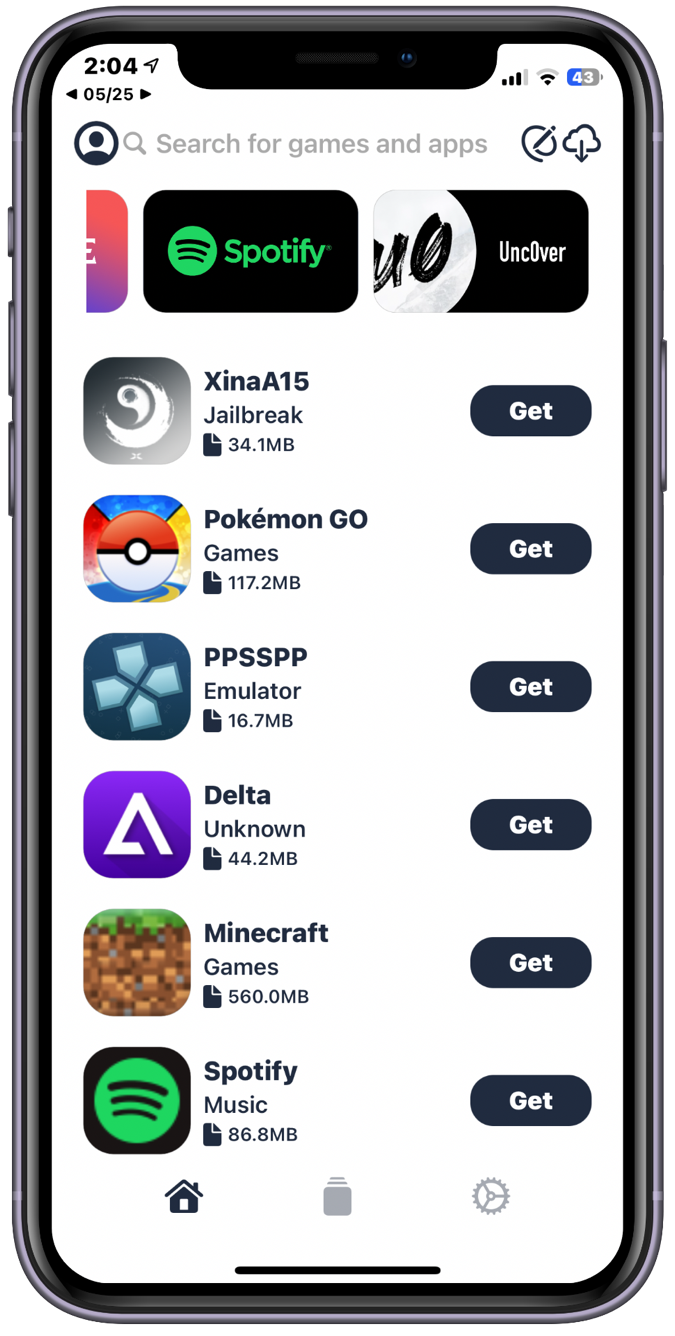This screenshot has height=1336, width=675.
Task: Get the PPSSPP emulator
Action: (x=530, y=687)
